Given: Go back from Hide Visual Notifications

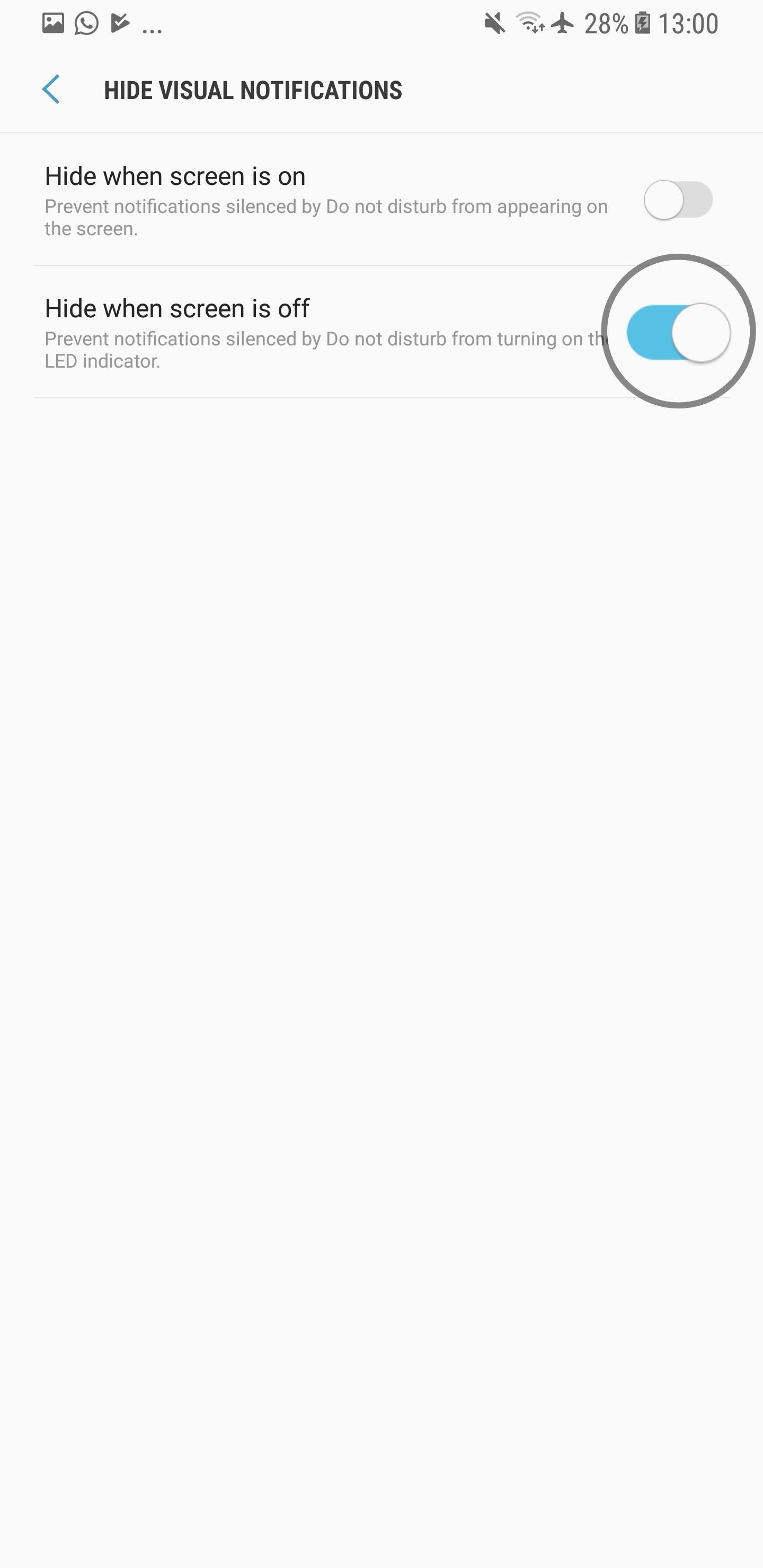Looking at the screenshot, I should coord(51,90).
